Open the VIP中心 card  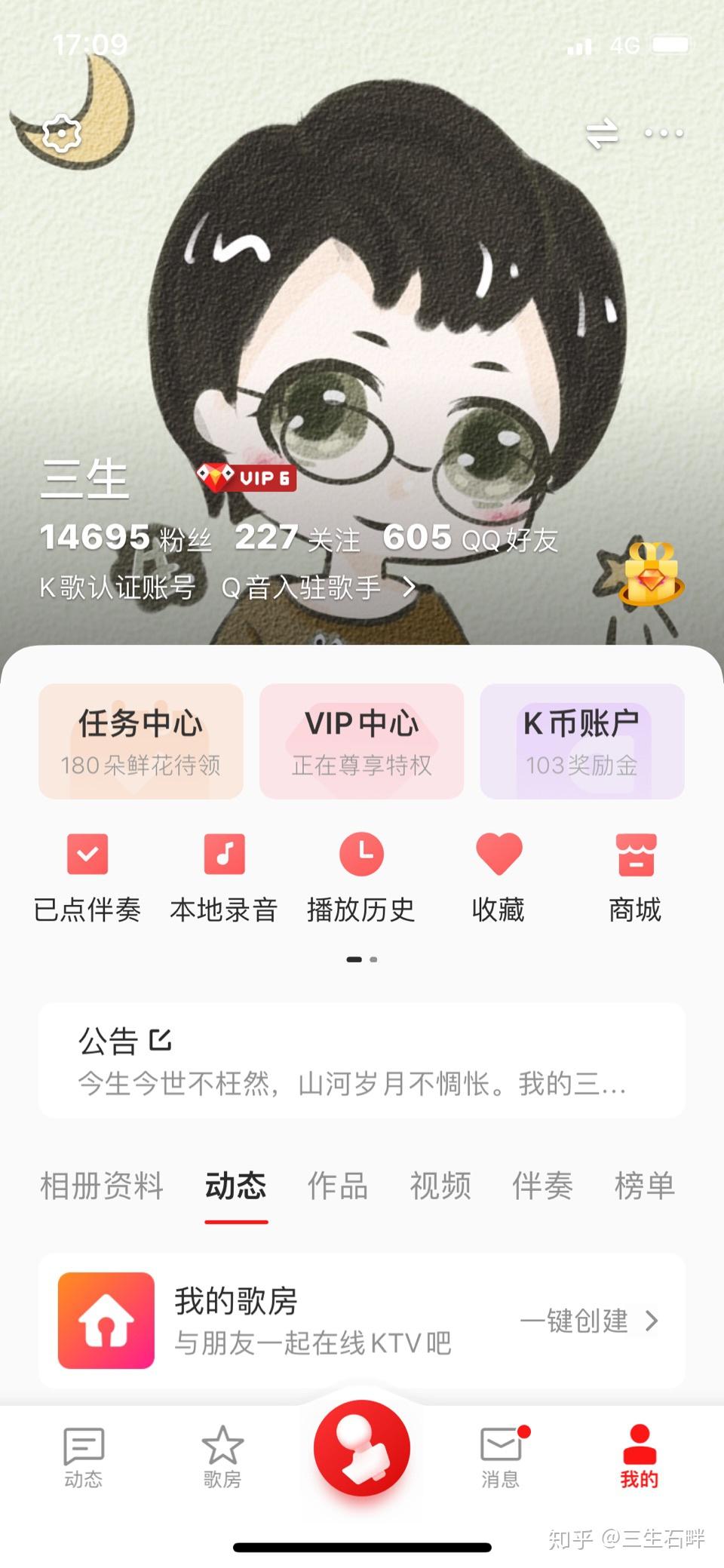[362, 741]
